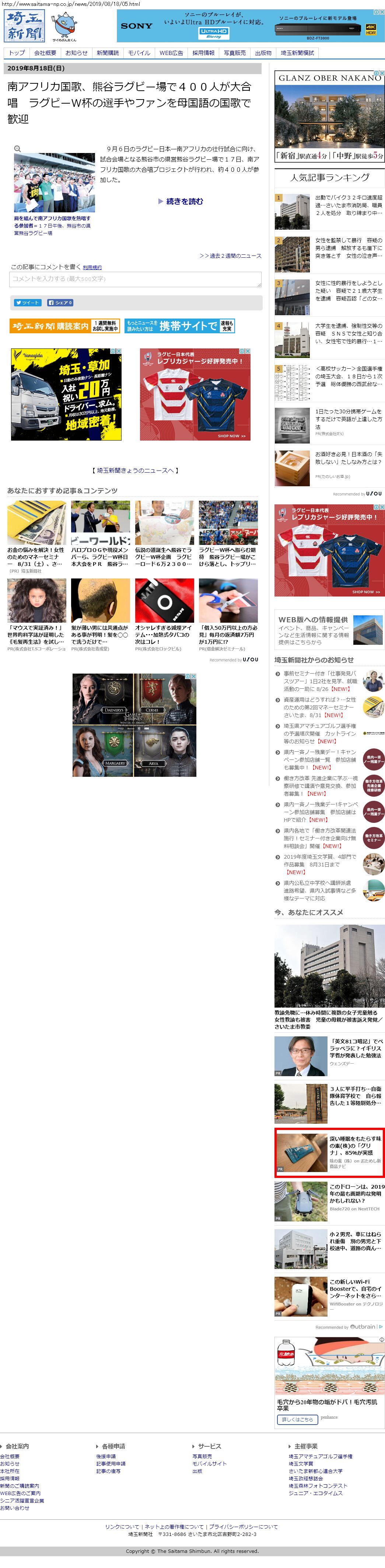Switch to the 新聞購読 tab
This screenshot has width=385, height=1568.
point(108,53)
